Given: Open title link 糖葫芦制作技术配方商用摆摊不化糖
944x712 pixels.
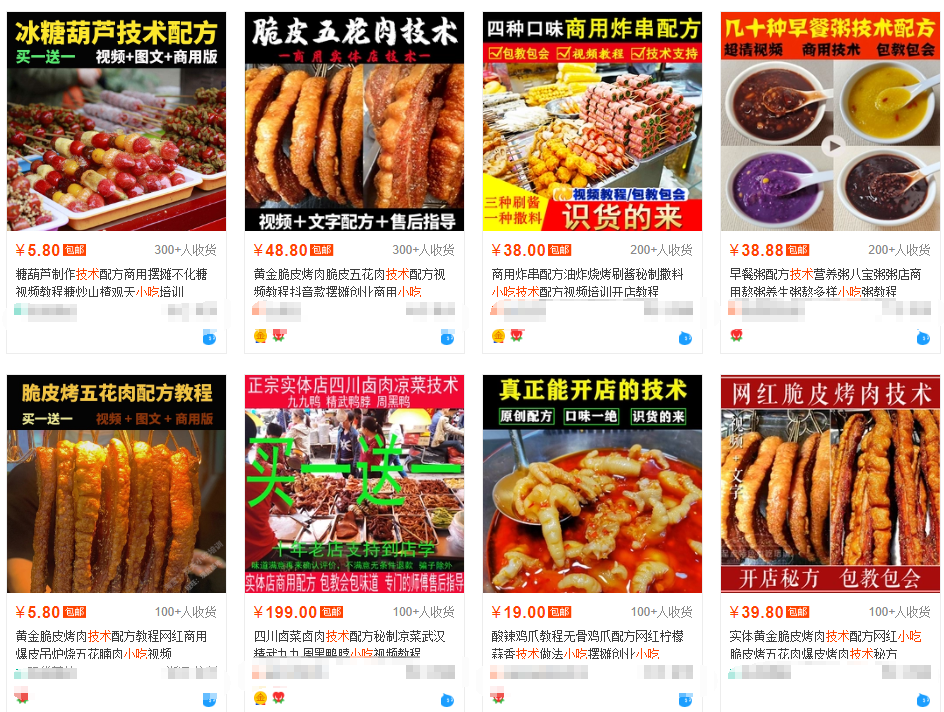Looking at the screenshot, I should (x=111, y=274).
